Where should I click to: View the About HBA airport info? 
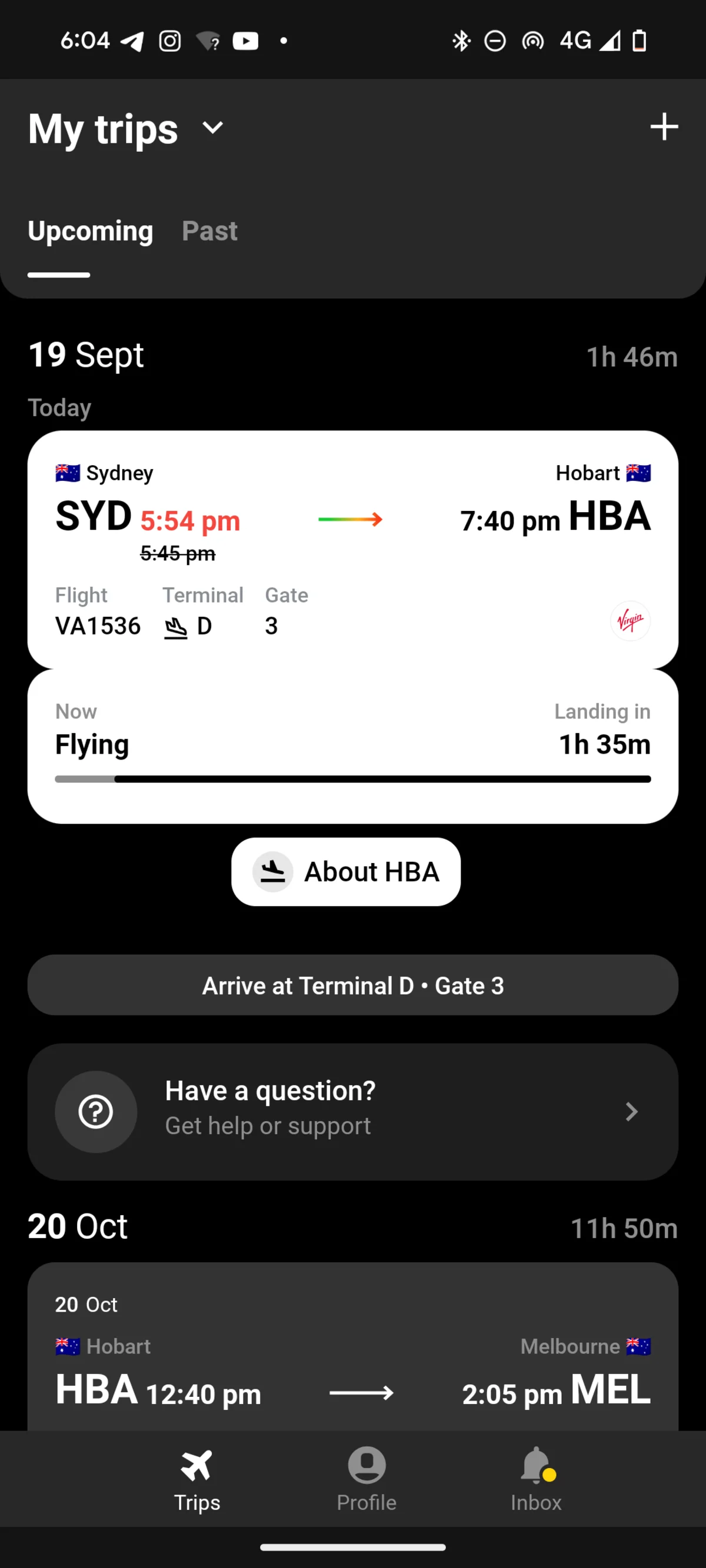point(346,872)
